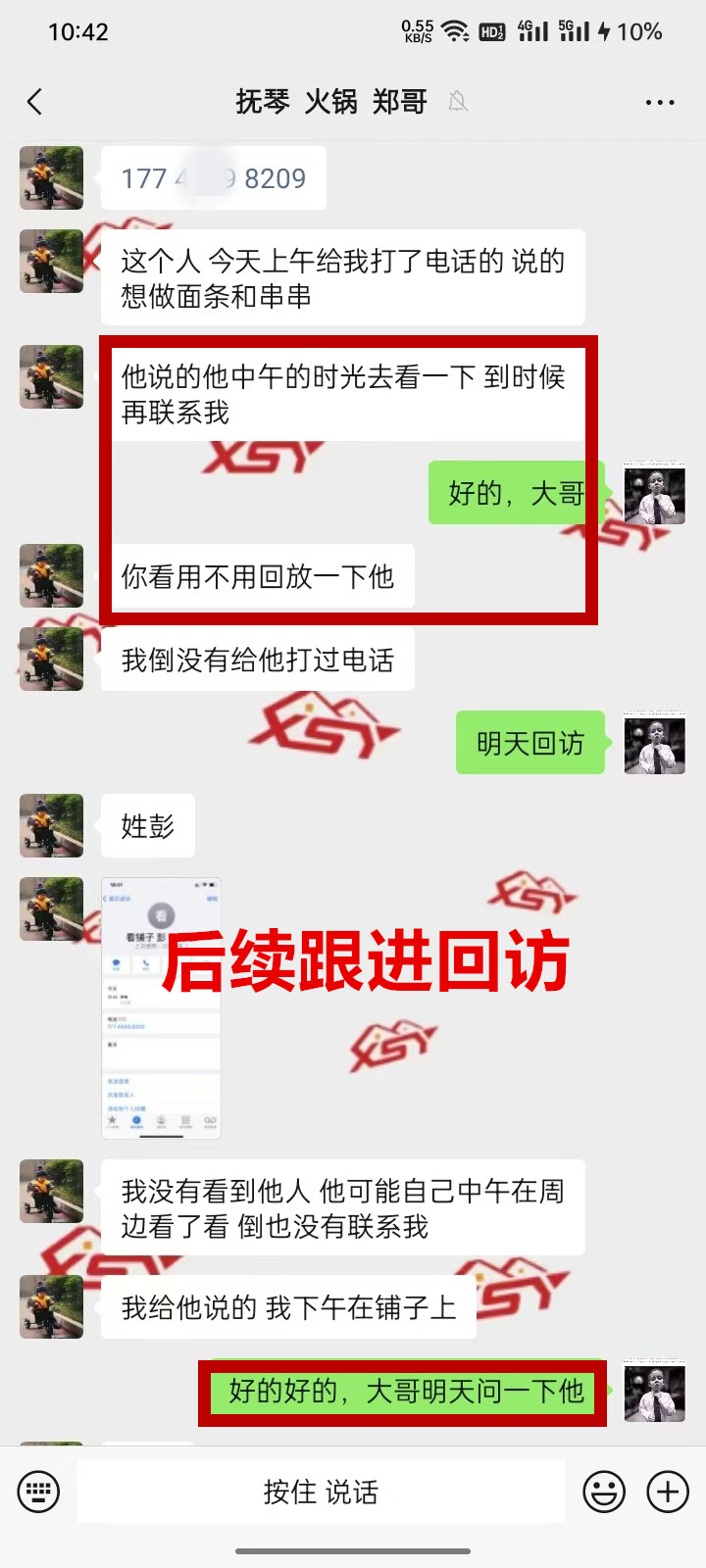706x1568 pixels.
Task: Open the emoji sticker panel
Action: tap(604, 1492)
